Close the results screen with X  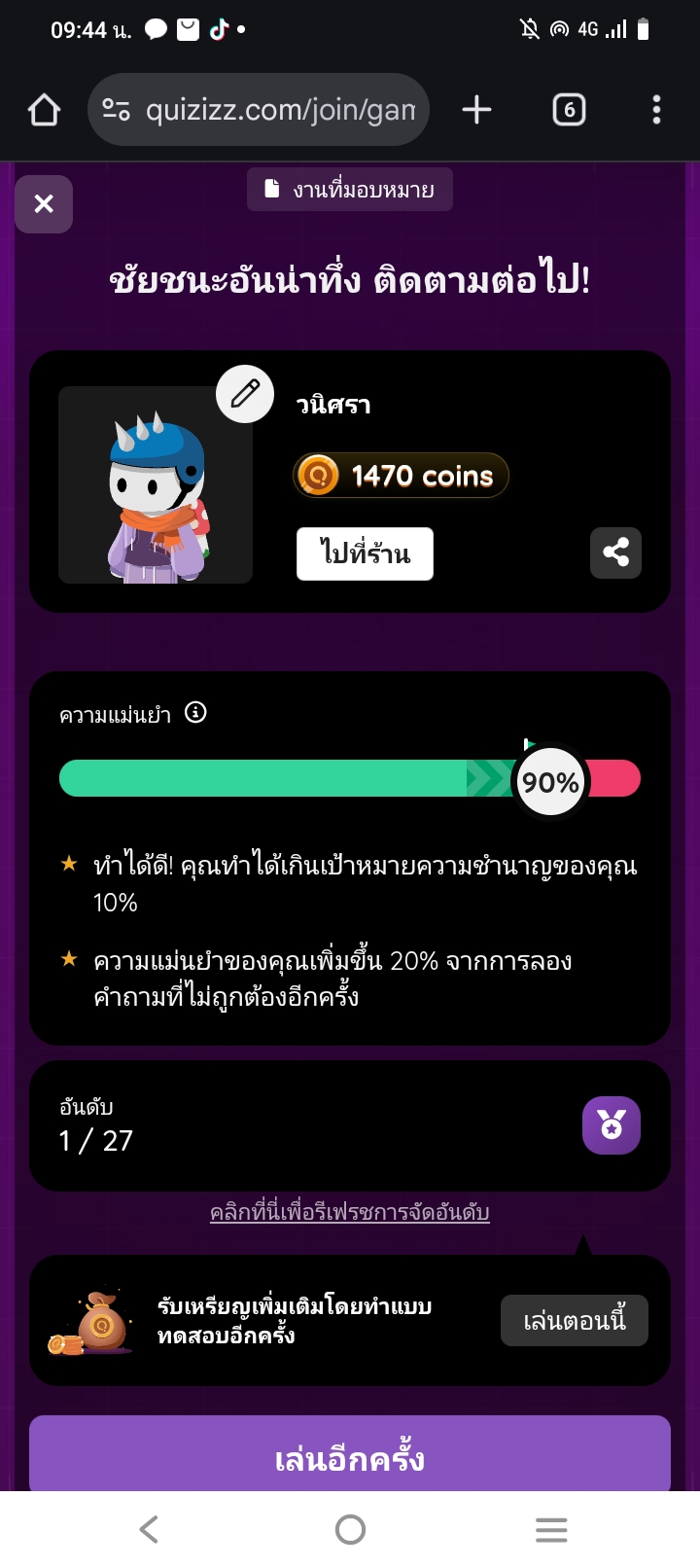pyautogui.click(x=44, y=204)
